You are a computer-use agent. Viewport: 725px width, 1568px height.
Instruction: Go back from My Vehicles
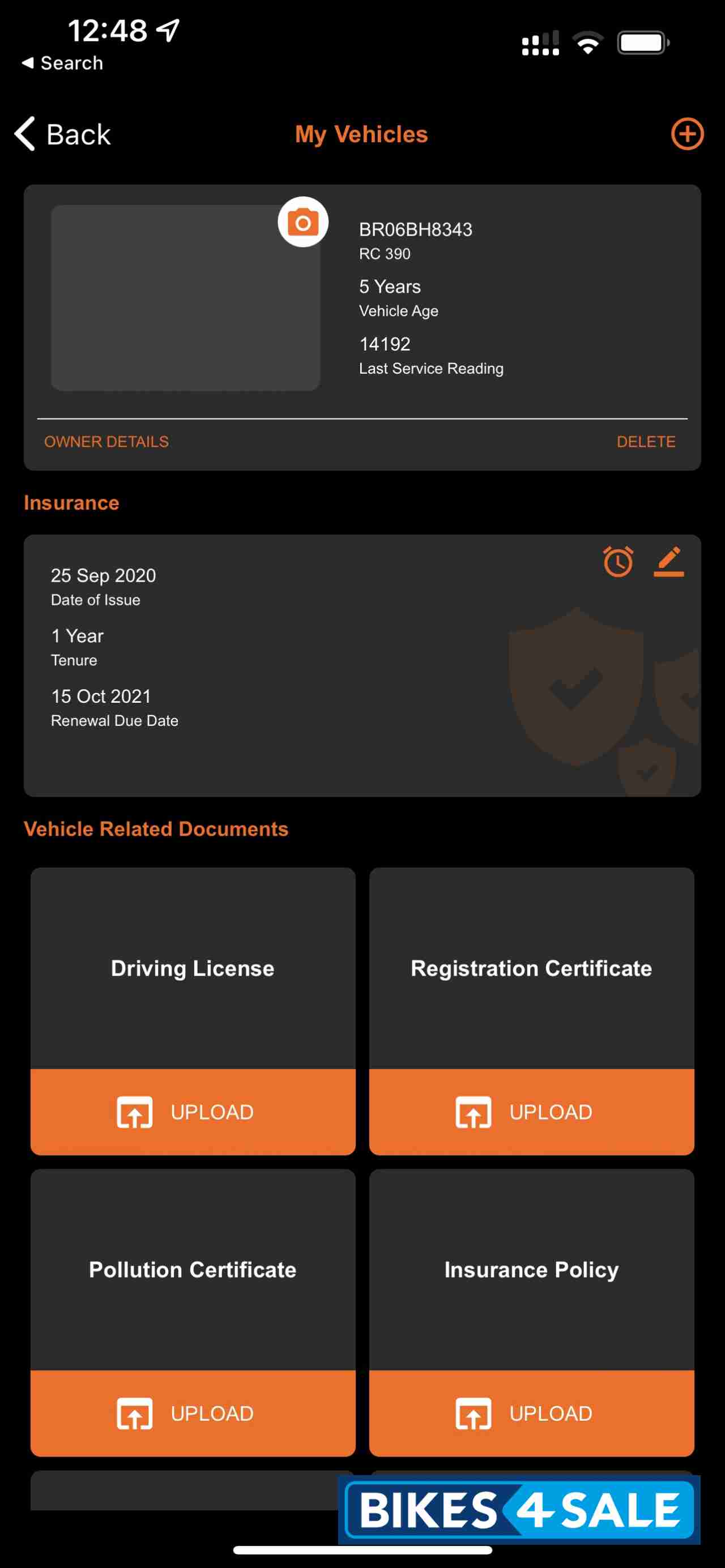pyautogui.click(x=63, y=134)
